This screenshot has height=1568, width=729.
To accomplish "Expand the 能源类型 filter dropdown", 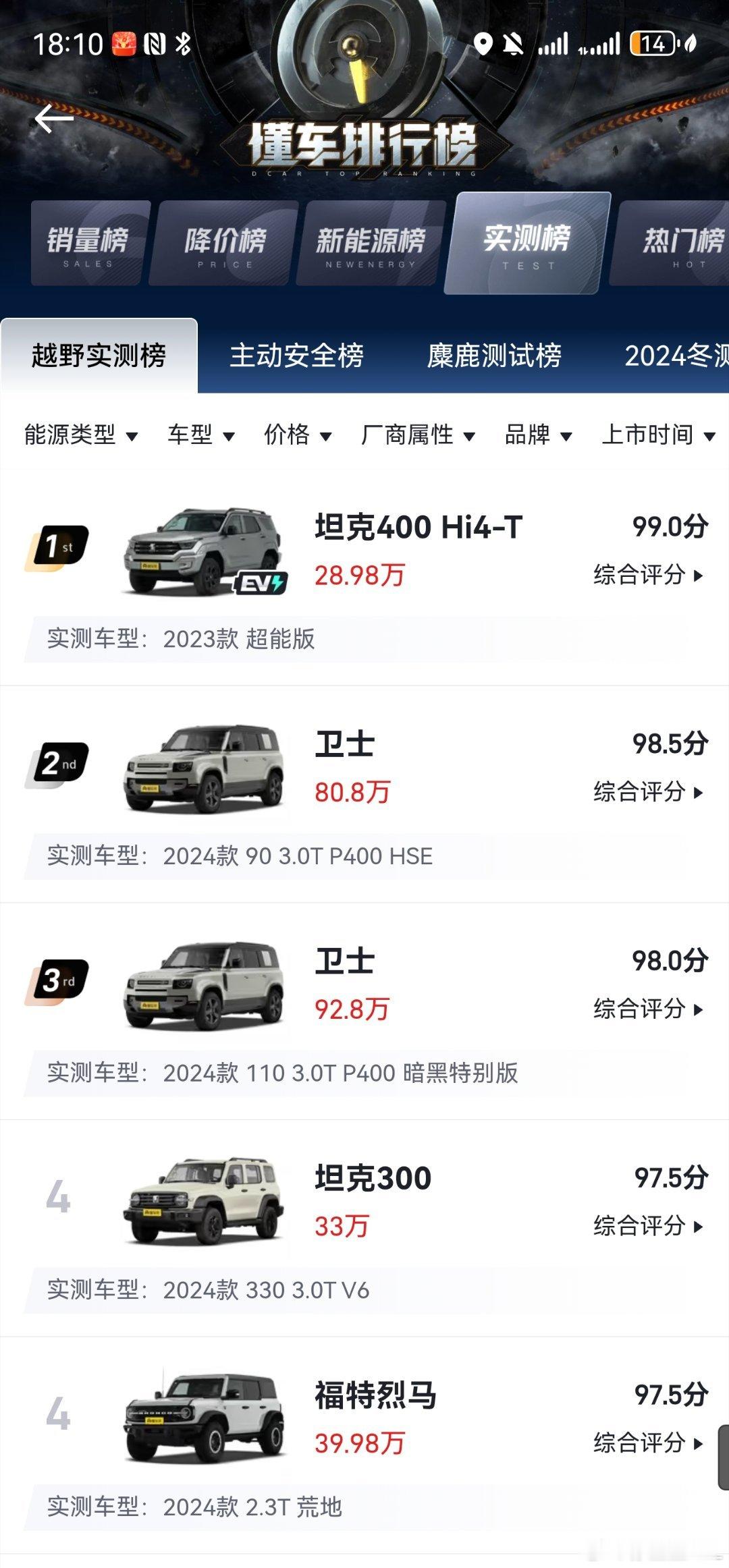I will (81, 435).
